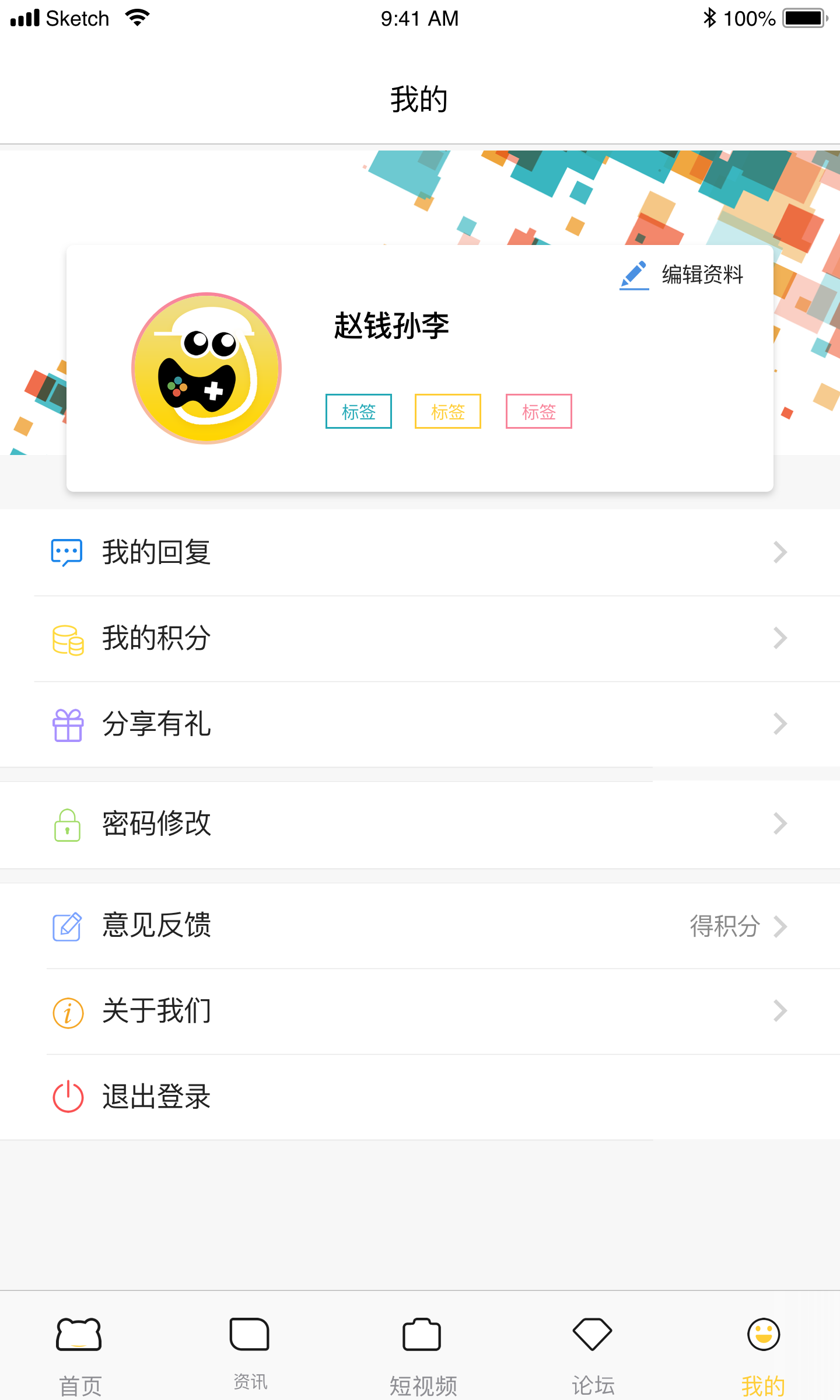Click the teal 标签 tag
This screenshot has width=840, height=1400.
(358, 411)
